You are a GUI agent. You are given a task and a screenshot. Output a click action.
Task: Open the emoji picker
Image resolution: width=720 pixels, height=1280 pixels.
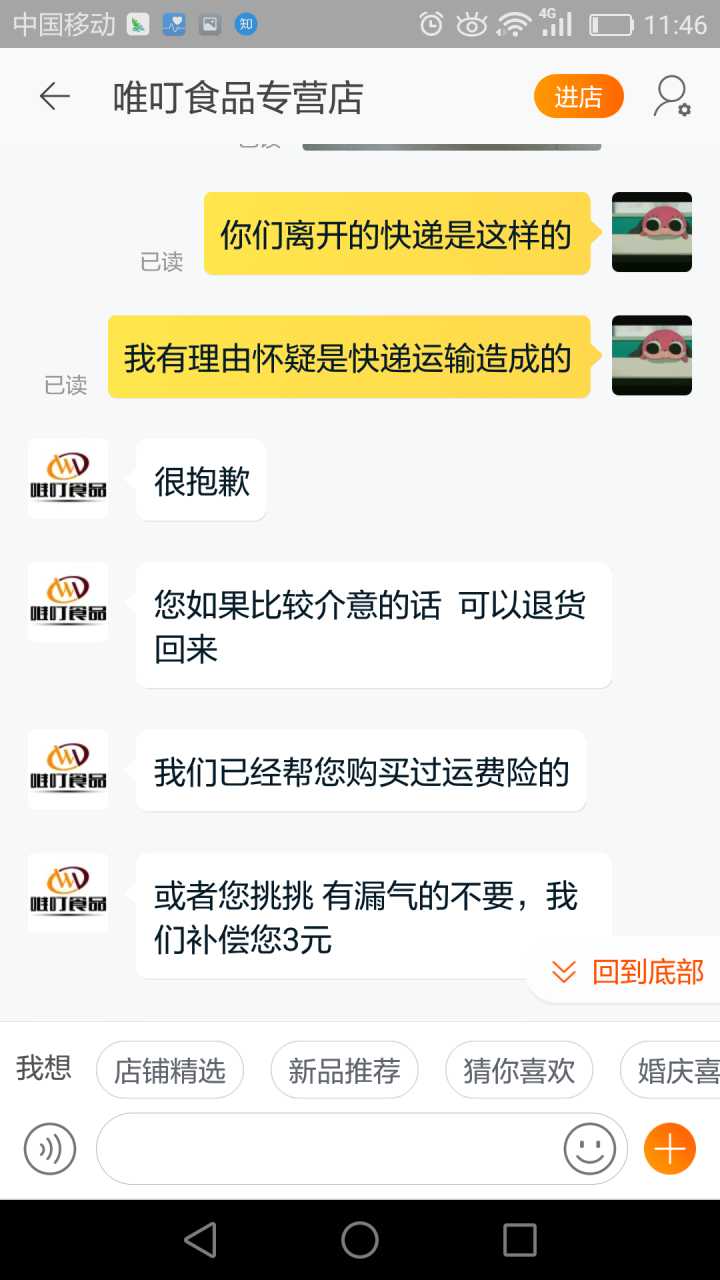pyautogui.click(x=590, y=1149)
